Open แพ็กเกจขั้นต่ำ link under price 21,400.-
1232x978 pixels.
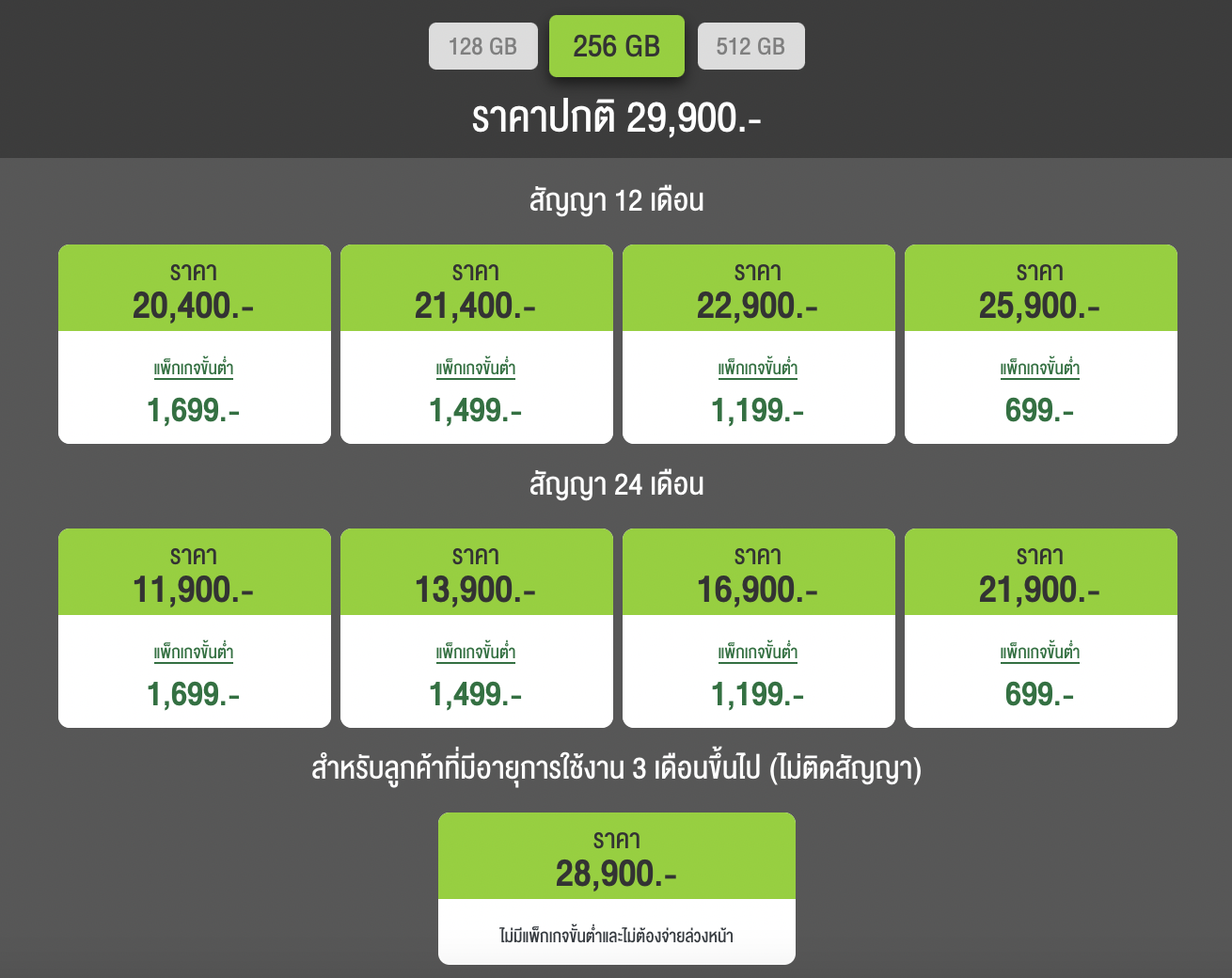476,369
